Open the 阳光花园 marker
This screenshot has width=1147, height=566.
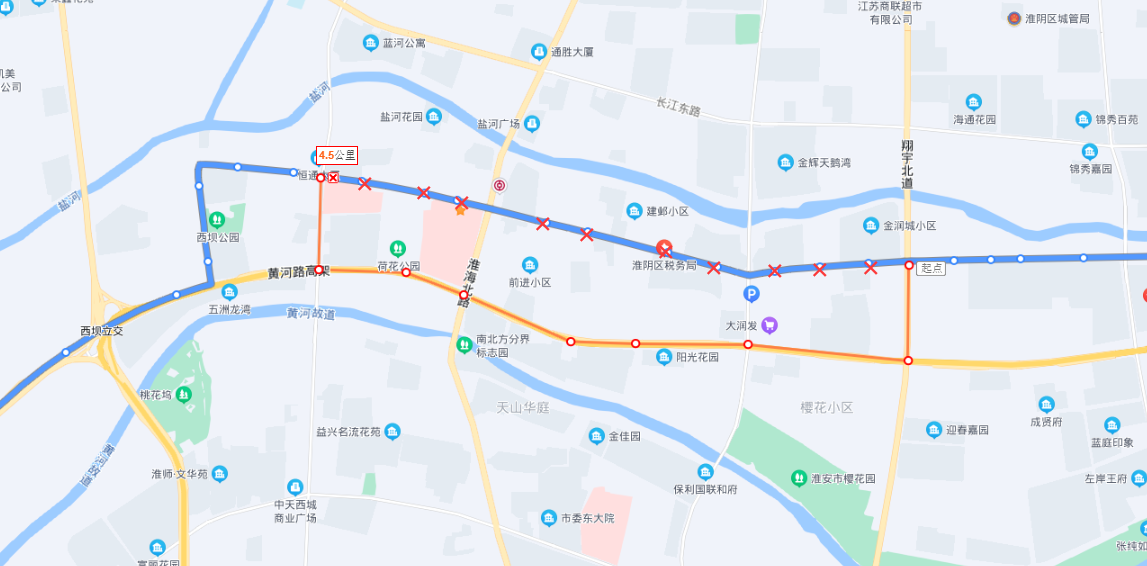(664, 357)
